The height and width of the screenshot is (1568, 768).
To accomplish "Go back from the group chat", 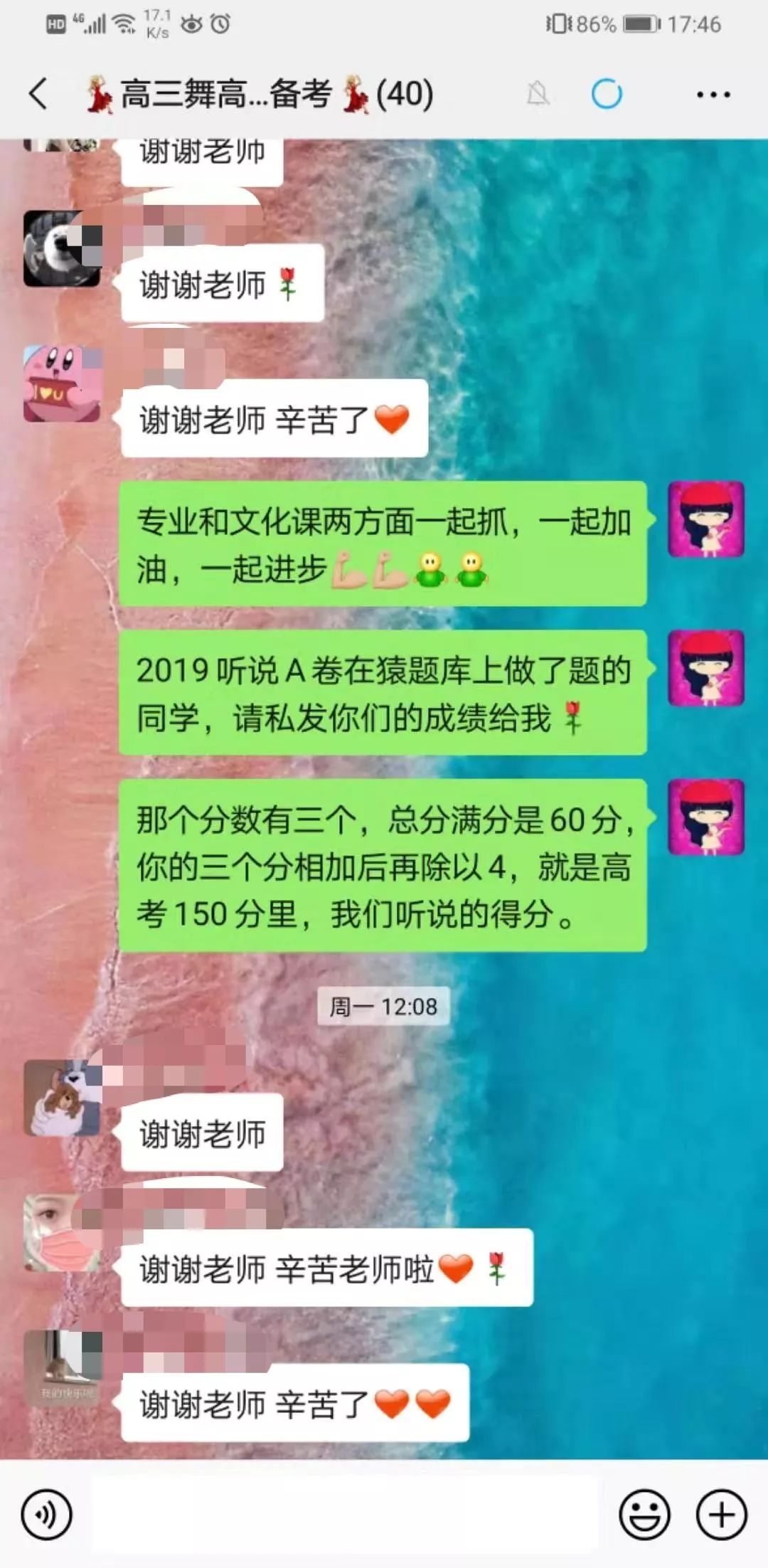I will [38, 94].
